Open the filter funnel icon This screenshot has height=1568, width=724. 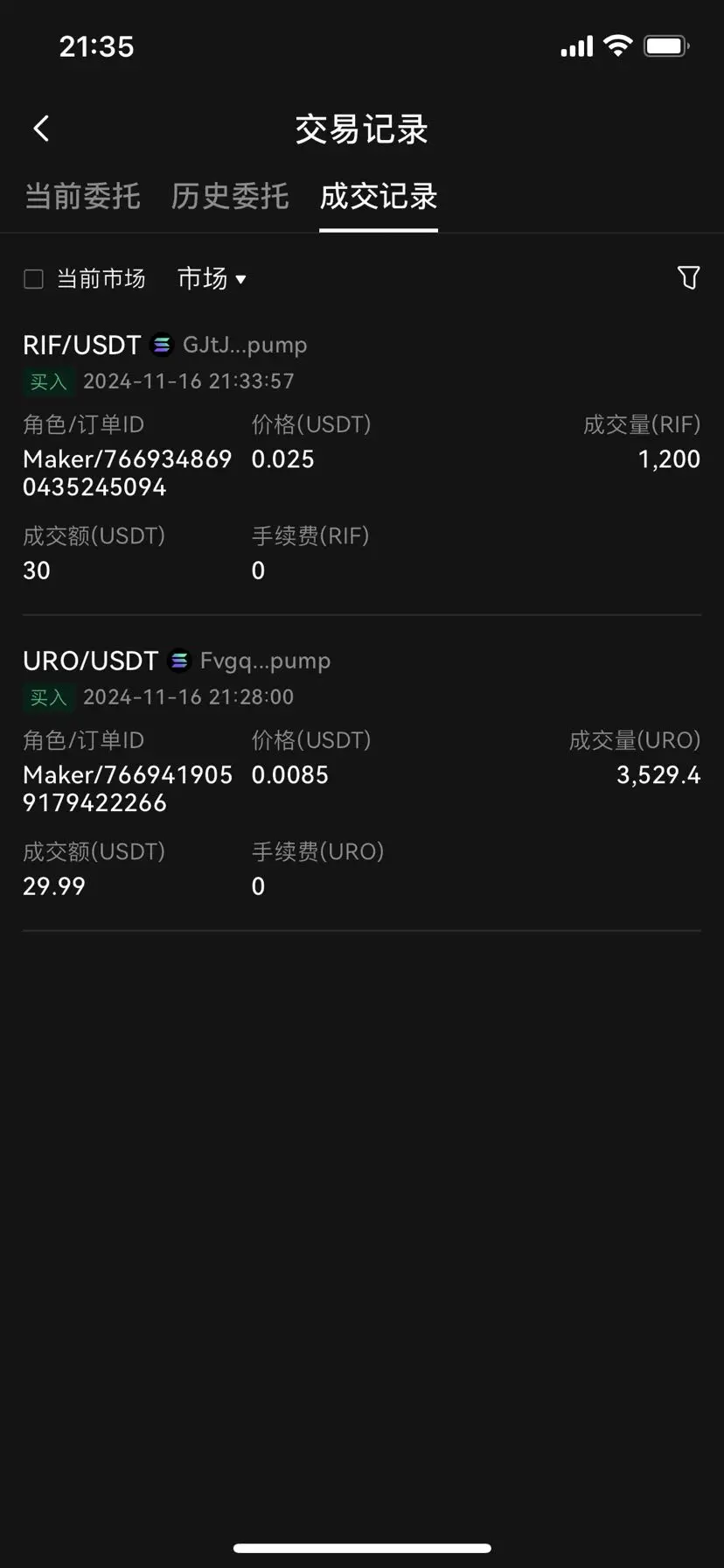pos(688,278)
